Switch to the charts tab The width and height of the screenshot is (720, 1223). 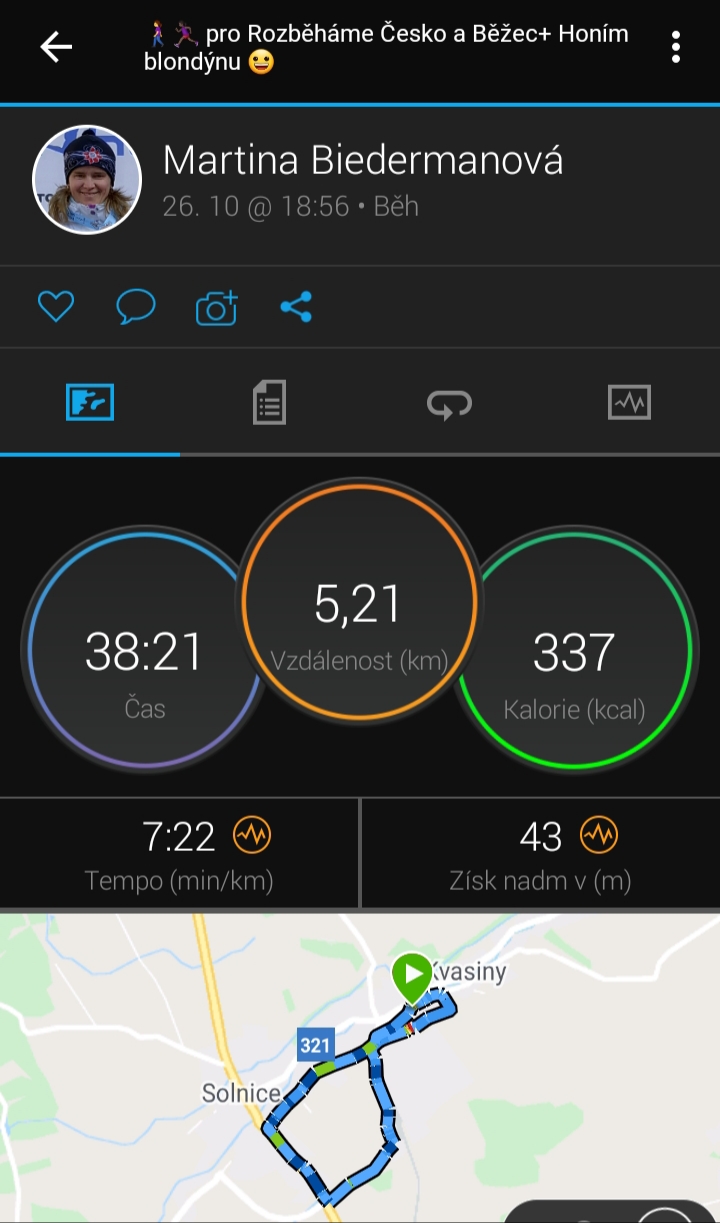click(629, 403)
